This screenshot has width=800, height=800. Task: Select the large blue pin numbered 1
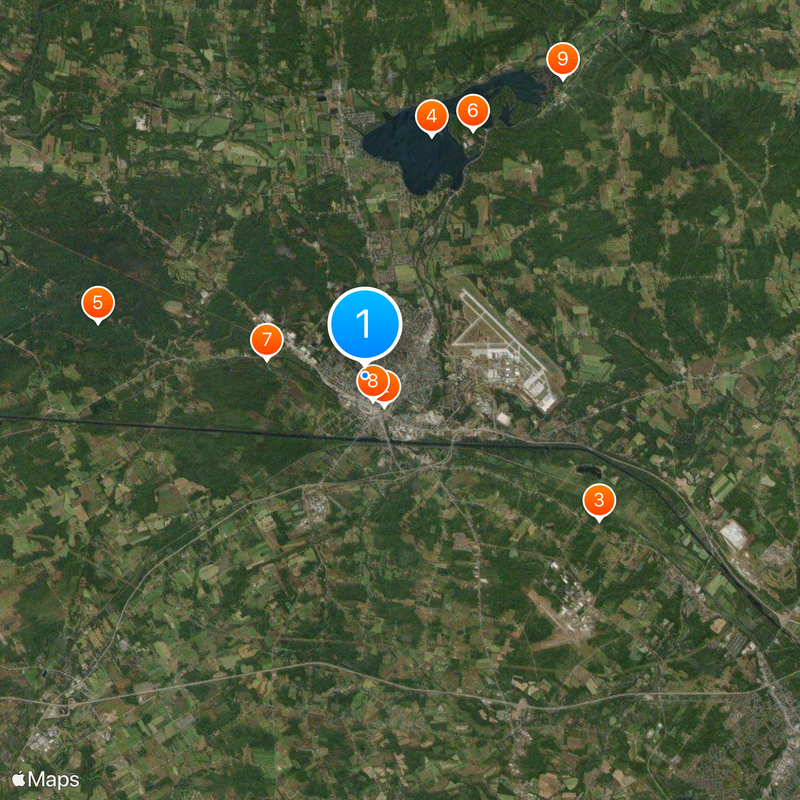pyautogui.click(x=364, y=323)
